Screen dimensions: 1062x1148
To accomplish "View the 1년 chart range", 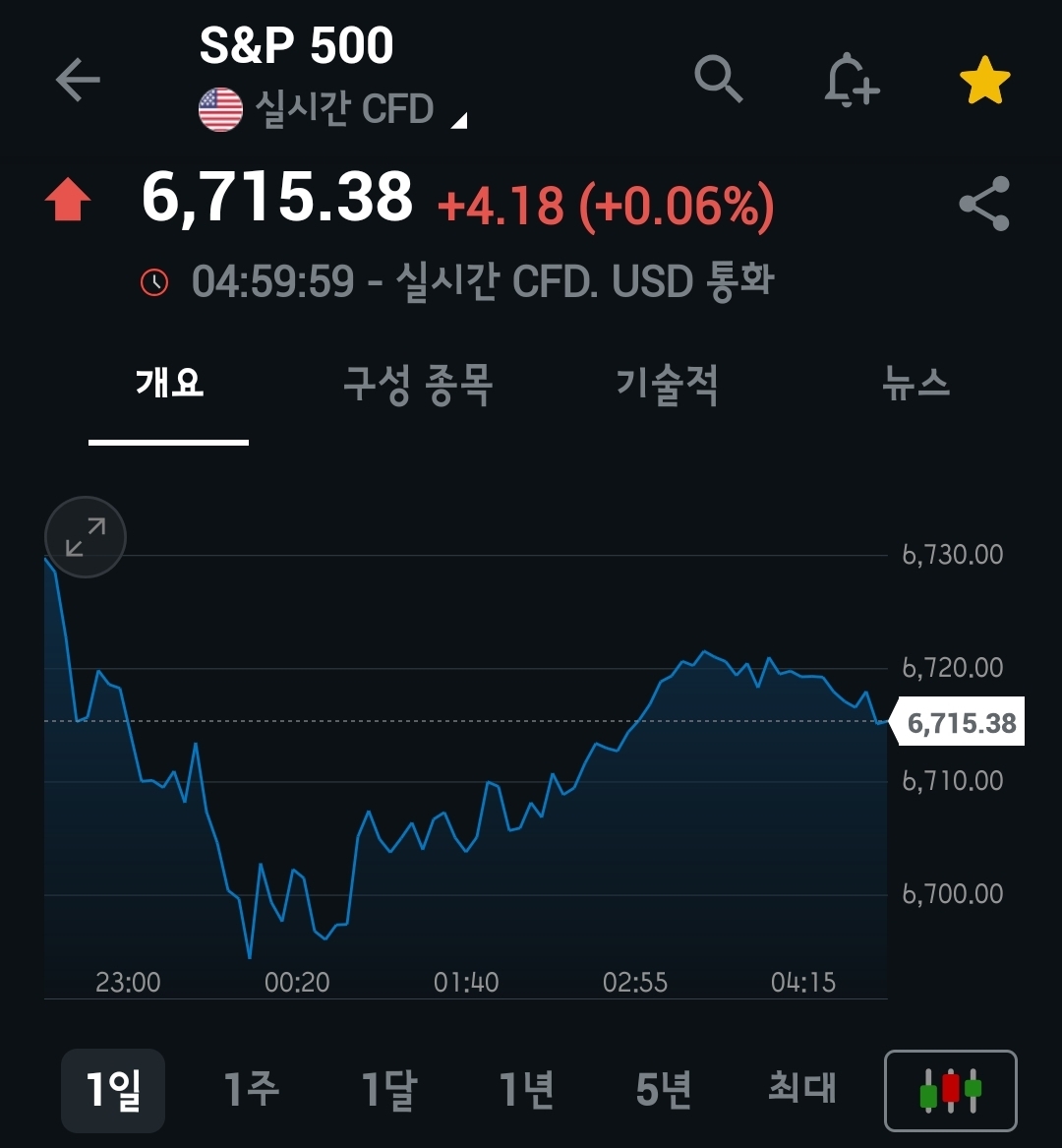I will tap(527, 1090).
